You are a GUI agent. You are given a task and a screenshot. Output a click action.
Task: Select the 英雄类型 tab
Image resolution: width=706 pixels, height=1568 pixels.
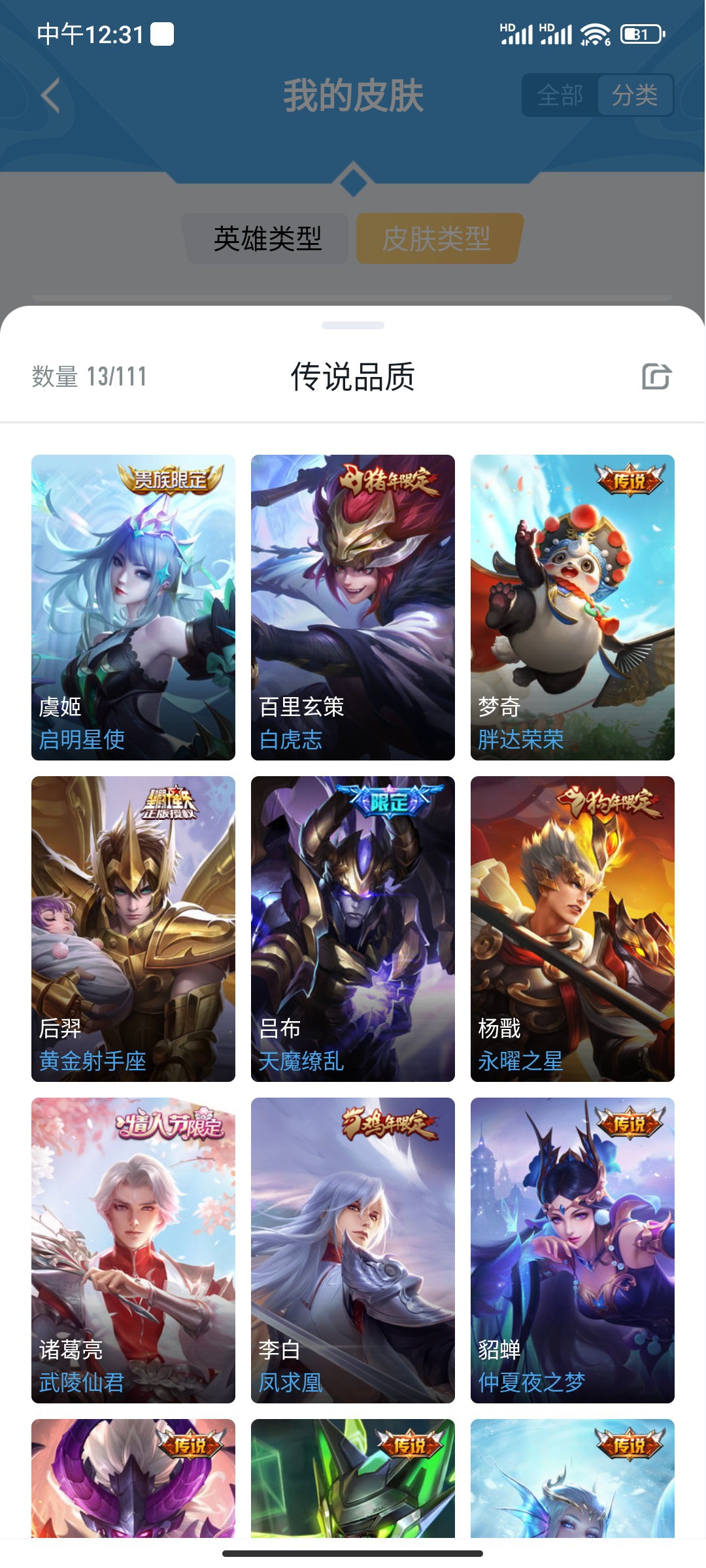click(267, 238)
